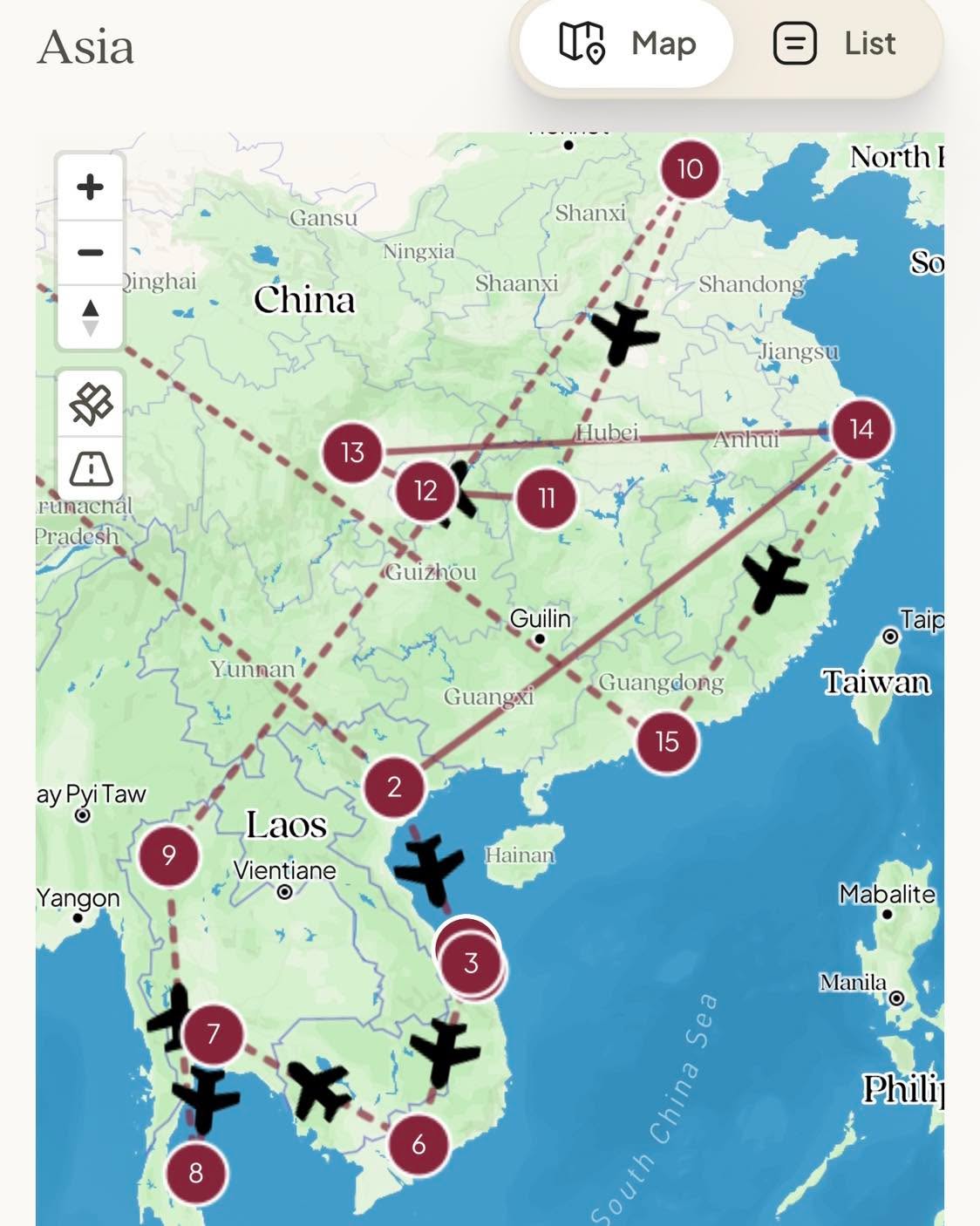Open stop marker 6
This screenshot has width=980, height=1226.
[419, 1144]
